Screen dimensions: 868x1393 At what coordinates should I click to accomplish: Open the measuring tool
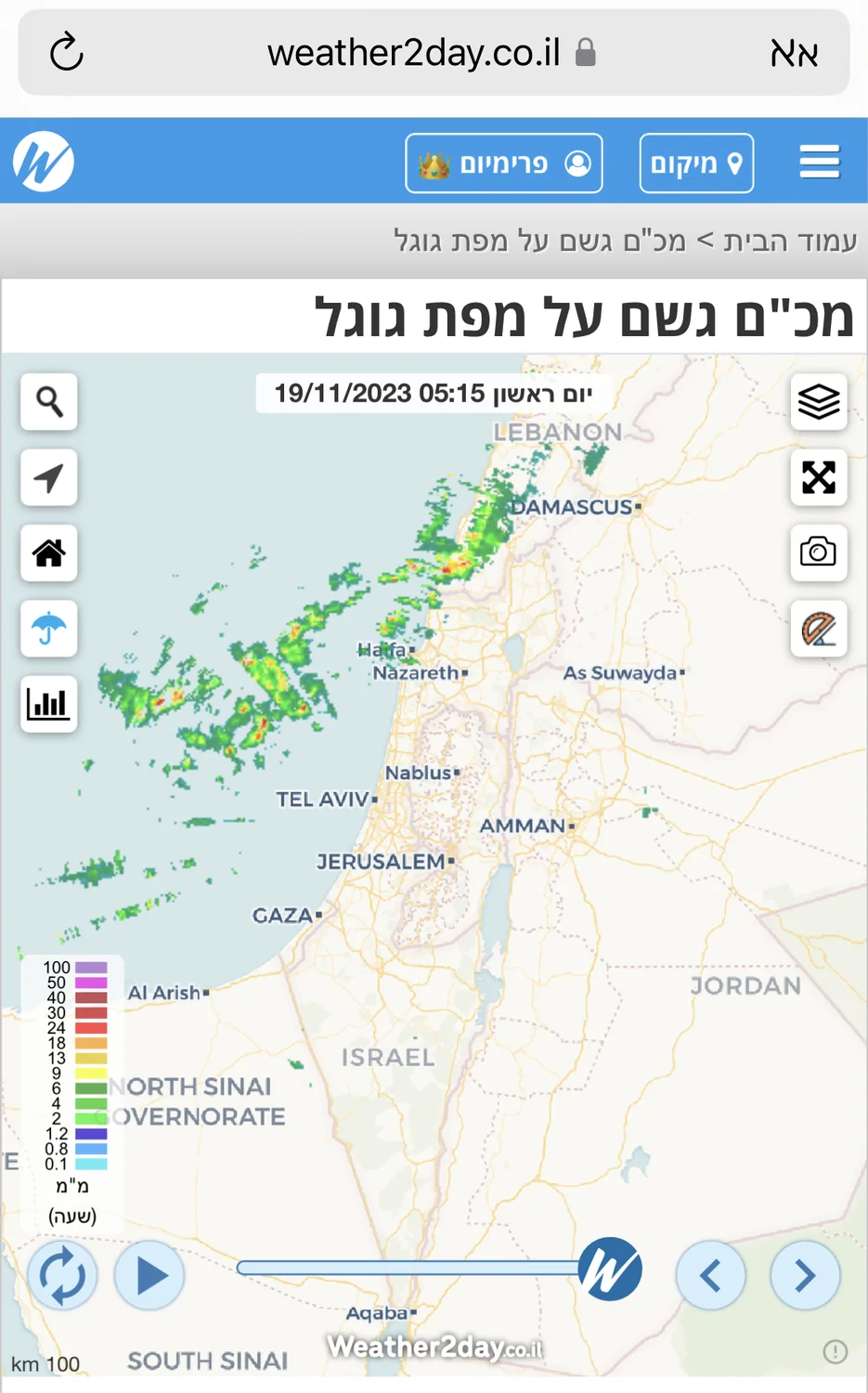pos(819,629)
